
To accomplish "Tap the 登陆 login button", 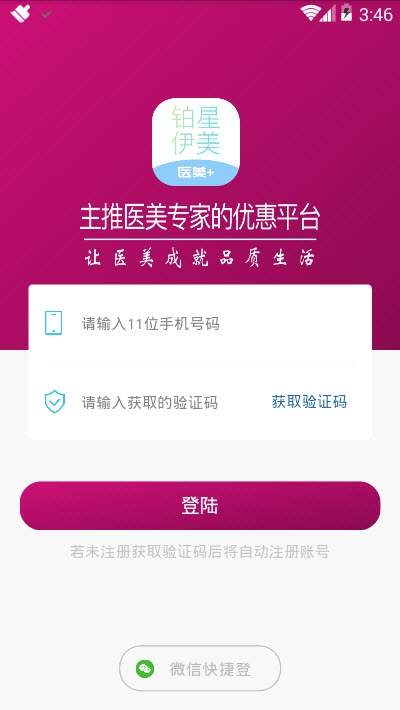I will click(x=200, y=505).
